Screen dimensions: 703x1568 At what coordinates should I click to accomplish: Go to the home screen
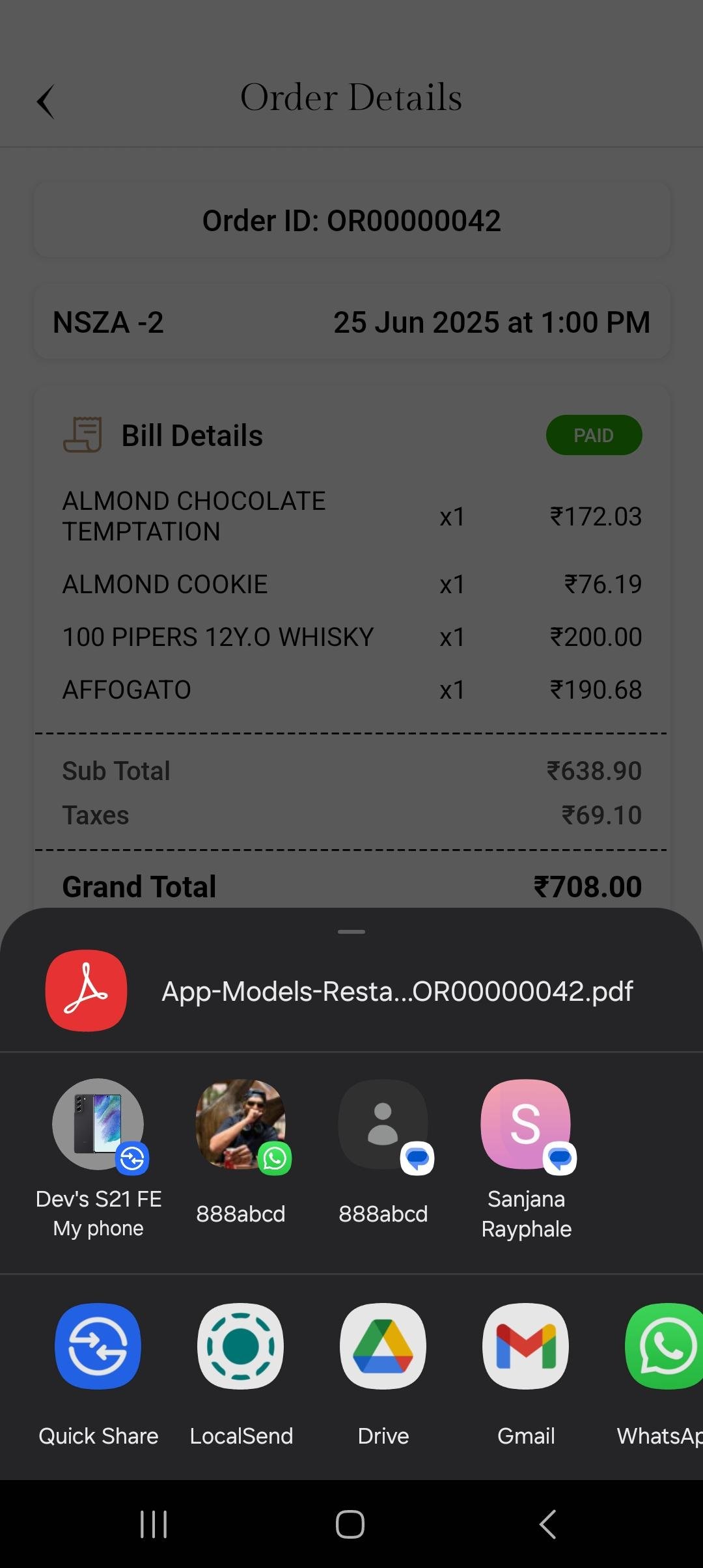click(x=350, y=1524)
